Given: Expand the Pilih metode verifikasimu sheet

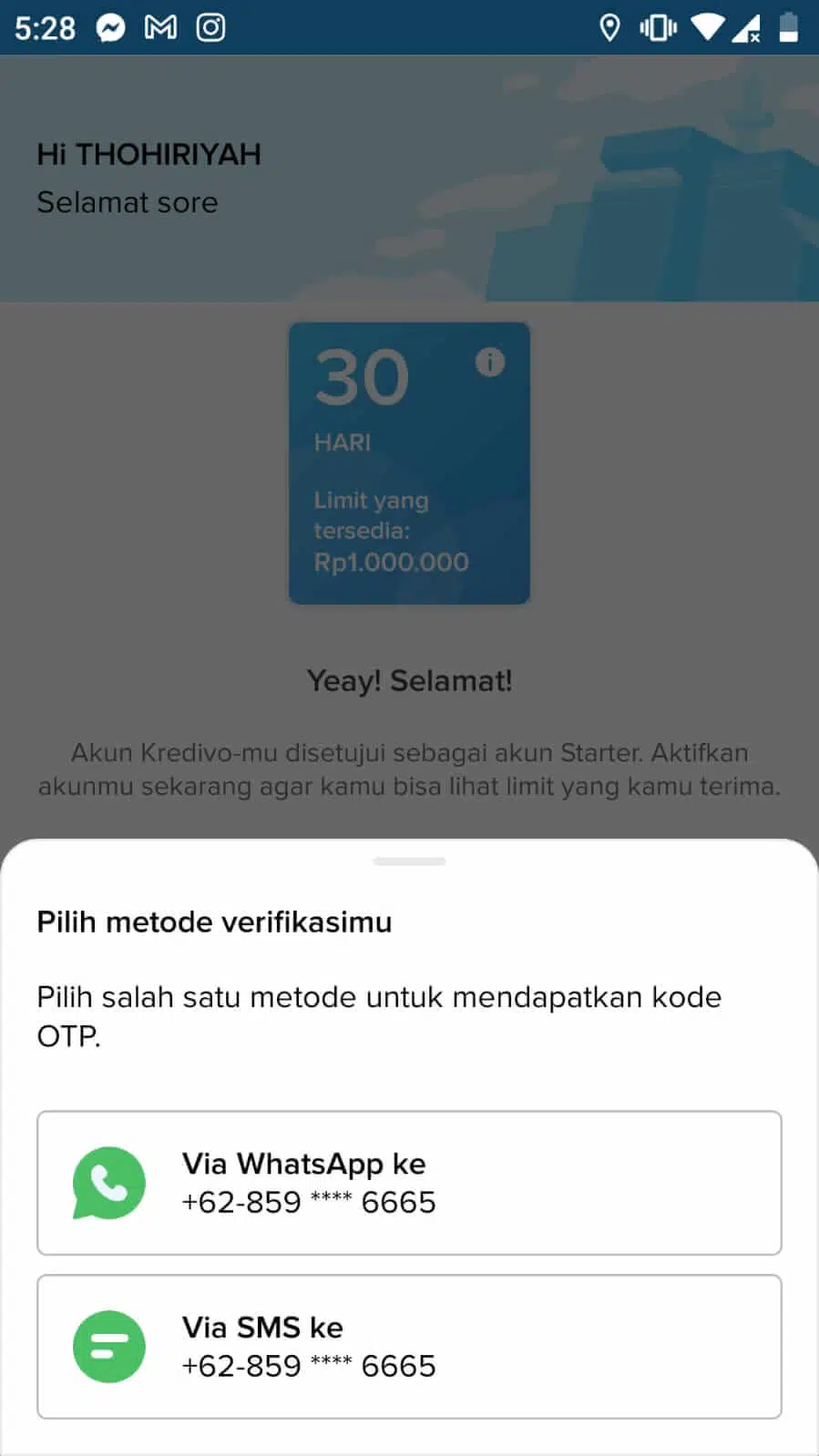Looking at the screenshot, I should click(x=213, y=921).
